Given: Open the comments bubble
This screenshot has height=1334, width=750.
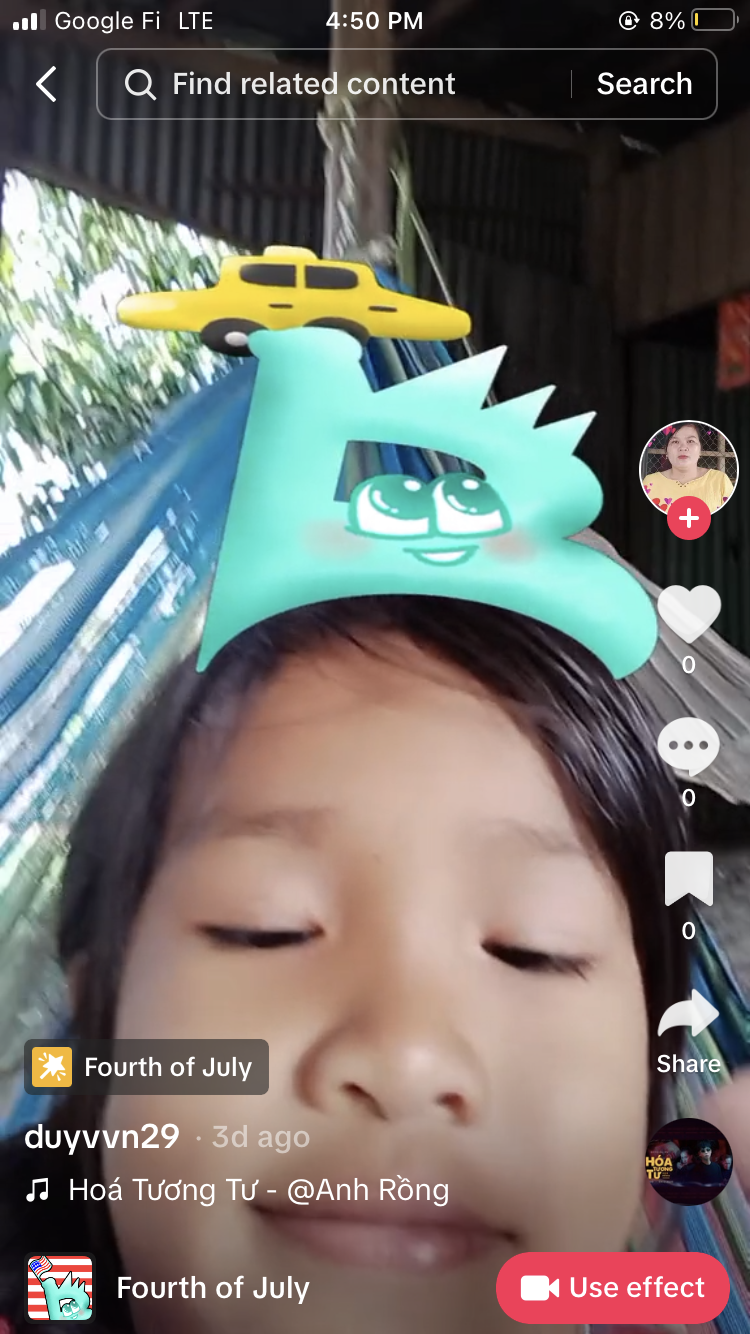Looking at the screenshot, I should pos(688,746).
